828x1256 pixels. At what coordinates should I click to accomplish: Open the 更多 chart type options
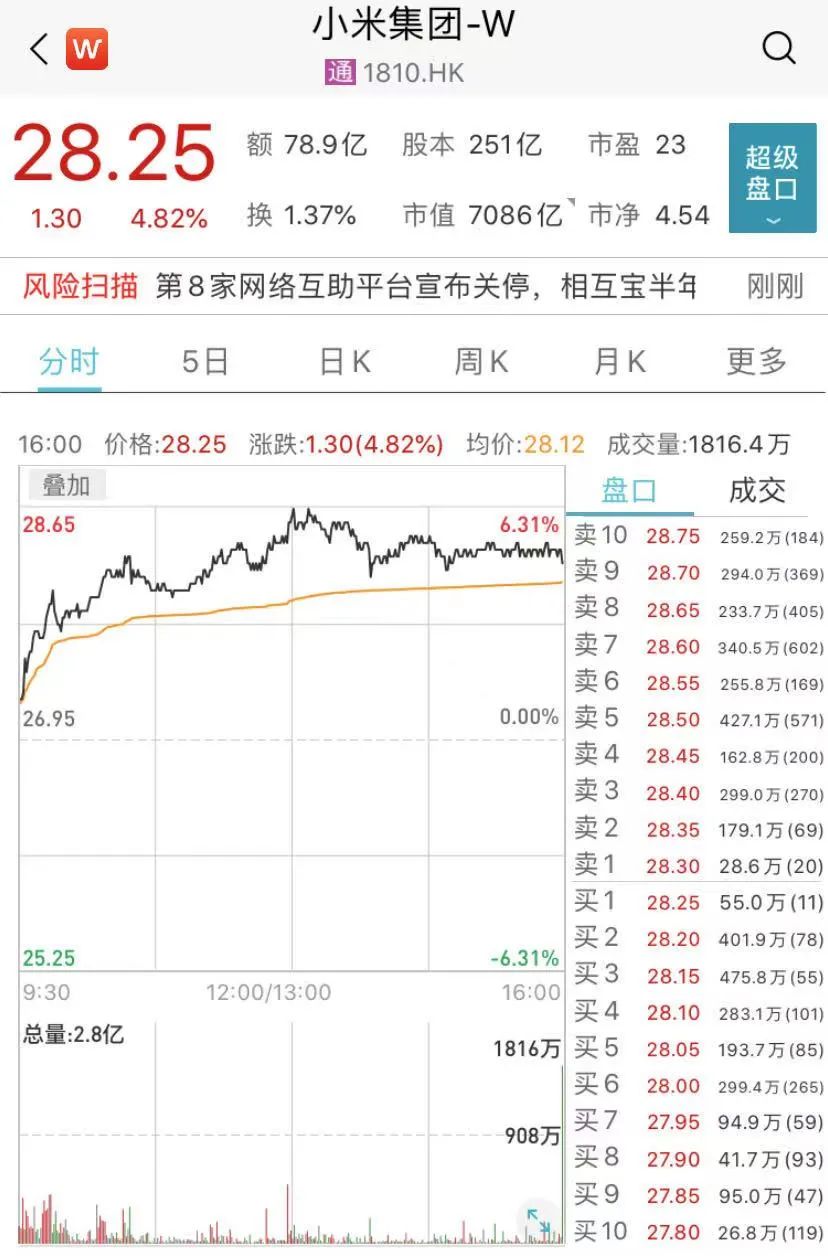756,361
